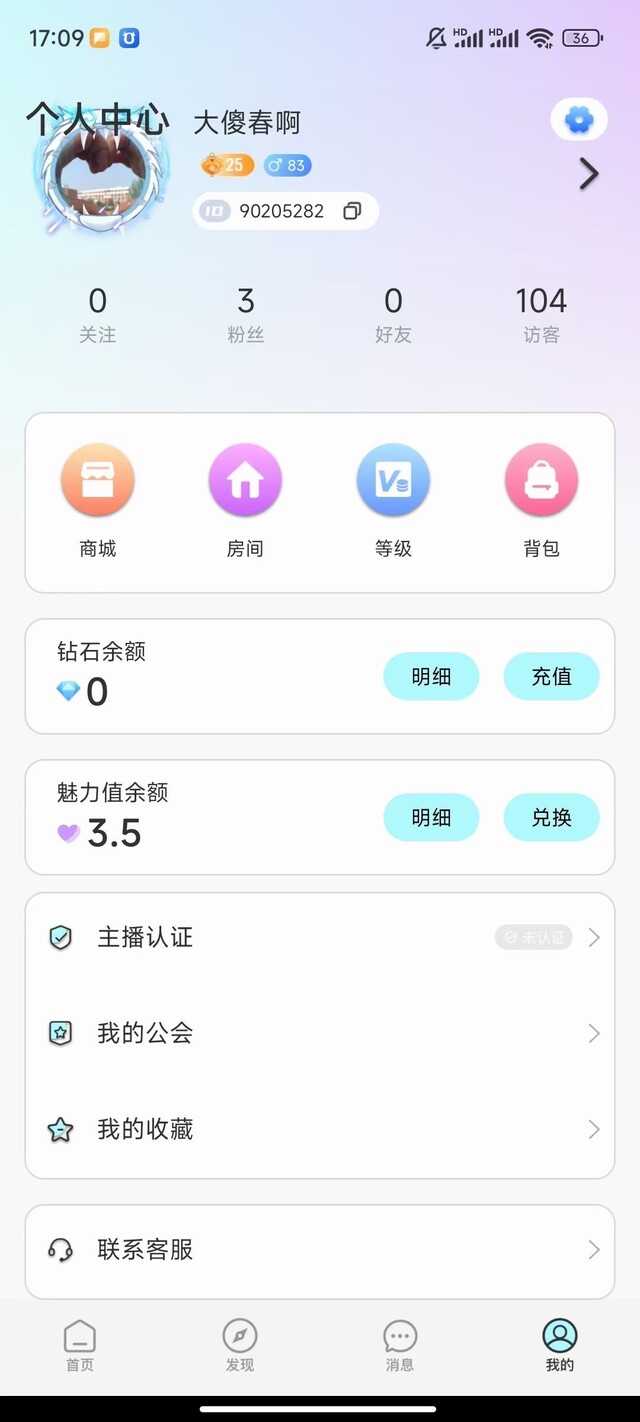The height and width of the screenshot is (1422, 640).
Task: View the 粉丝 followers list
Action: (246, 314)
